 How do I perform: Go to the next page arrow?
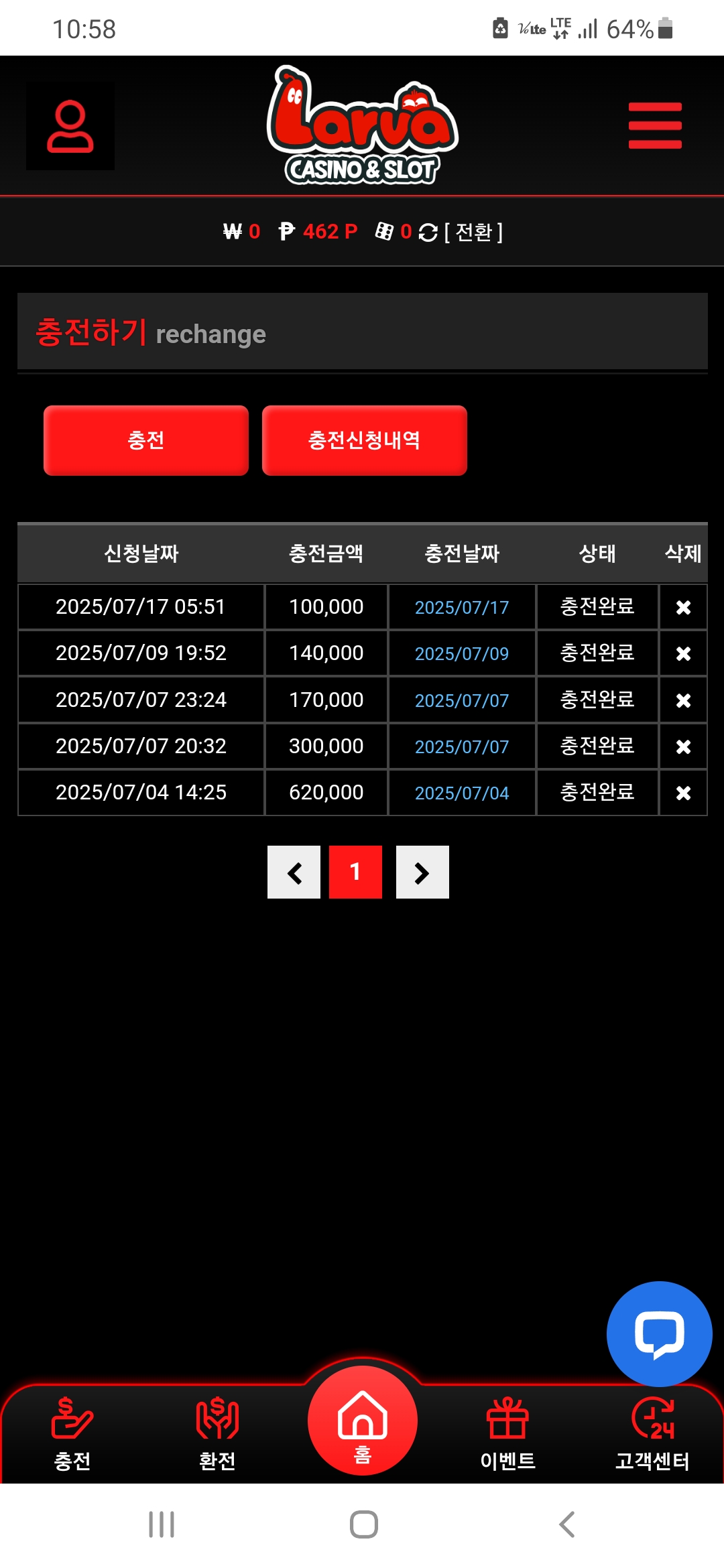click(422, 872)
